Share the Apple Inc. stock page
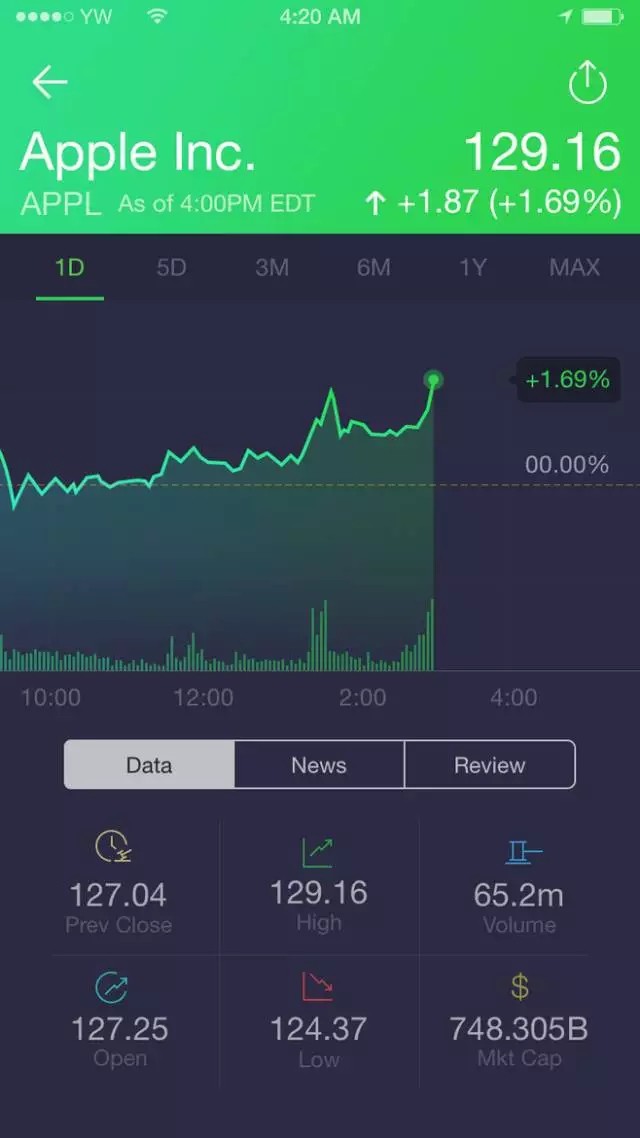Image resolution: width=640 pixels, height=1138 pixels. coord(588,83)
